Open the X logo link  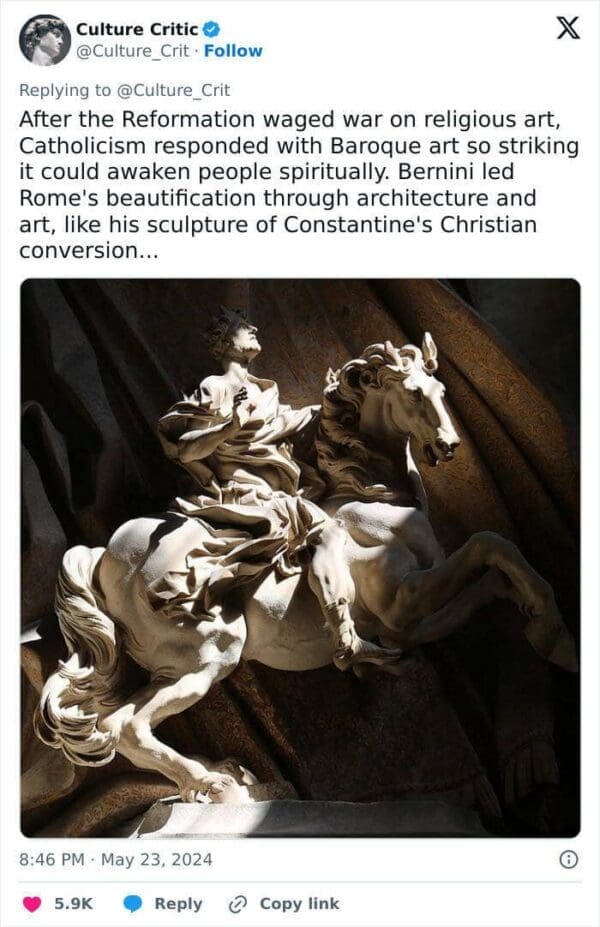(567, 29)
